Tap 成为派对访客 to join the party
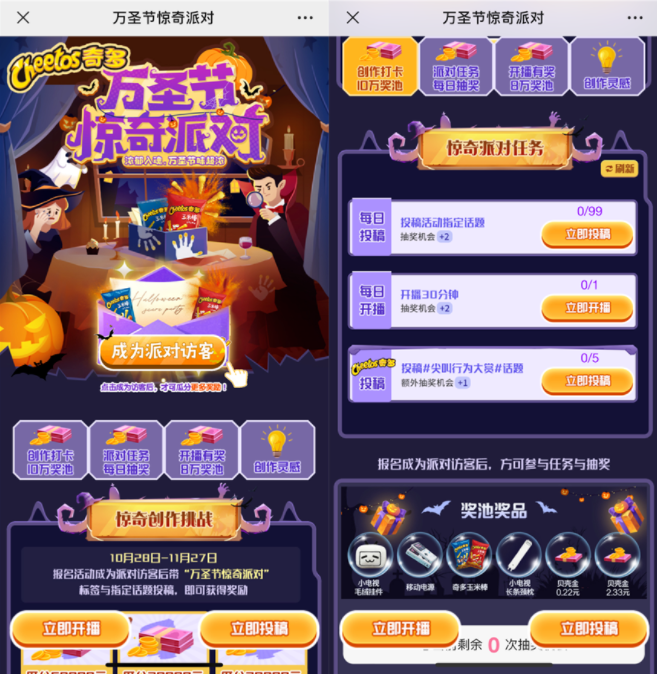Viewport: 657px width, 674px height. click(163, 351)
